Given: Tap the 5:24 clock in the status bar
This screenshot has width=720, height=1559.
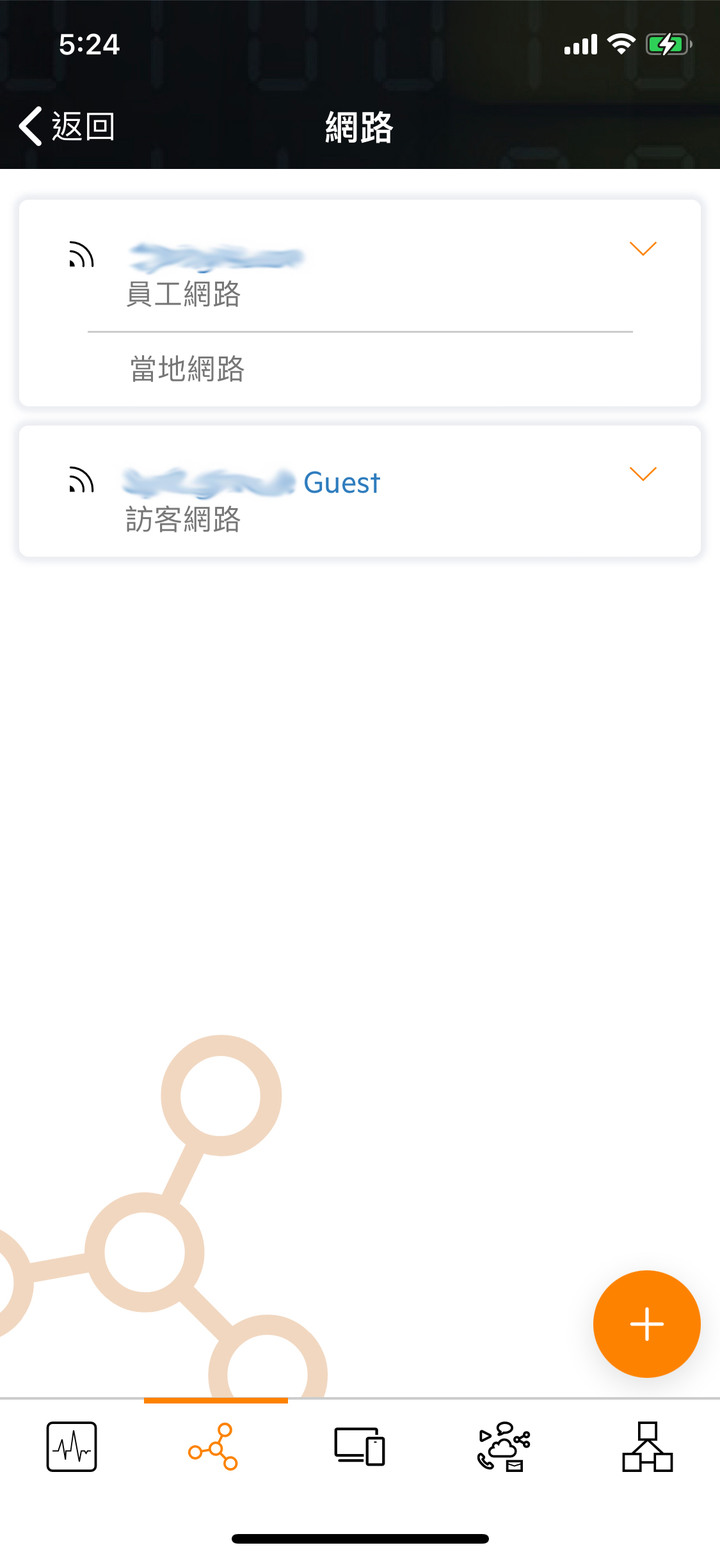Looking at the screenshot, I should click(x=89, y=43).
